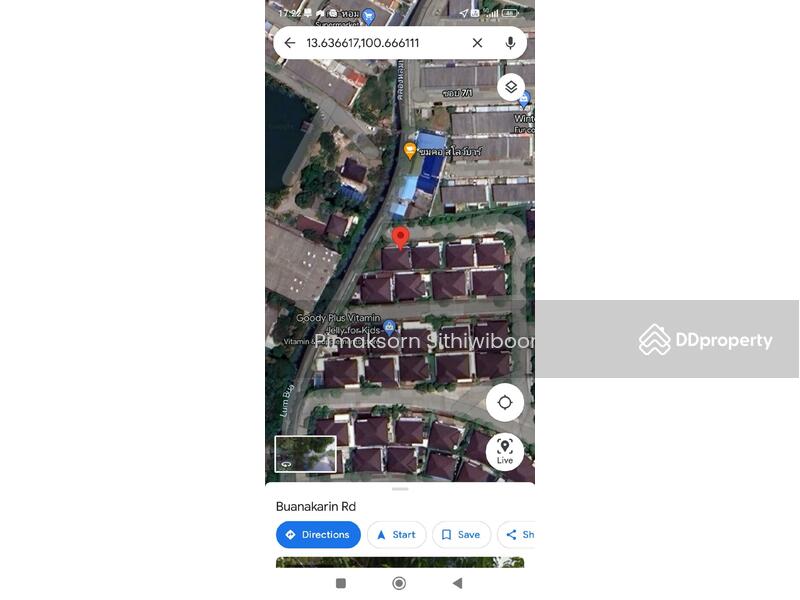
Task: Tap the search field with coordinates
Action: [x=380, y=43]
